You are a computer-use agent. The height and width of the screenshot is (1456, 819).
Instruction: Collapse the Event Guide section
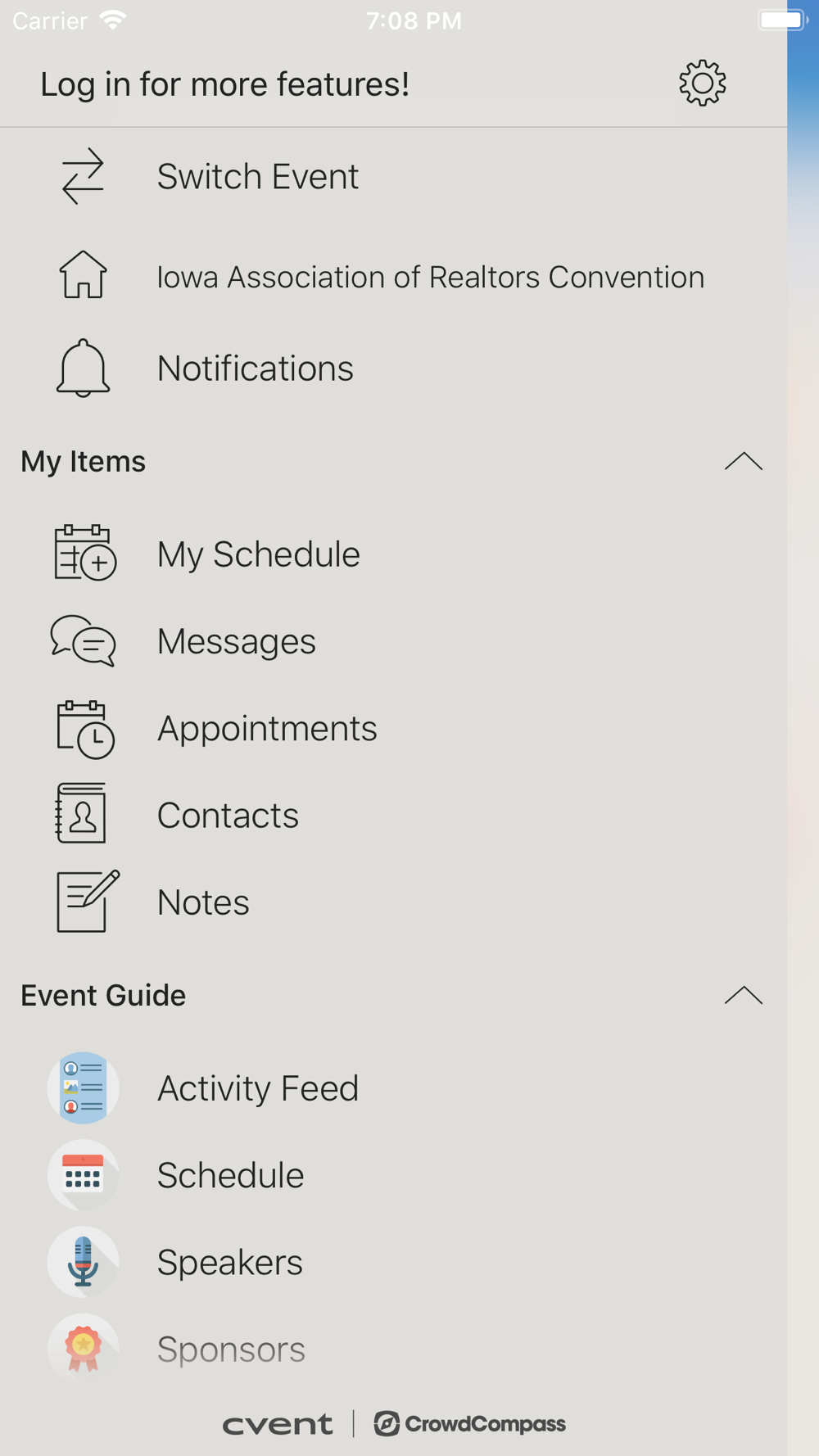click(x=743, y=996)
